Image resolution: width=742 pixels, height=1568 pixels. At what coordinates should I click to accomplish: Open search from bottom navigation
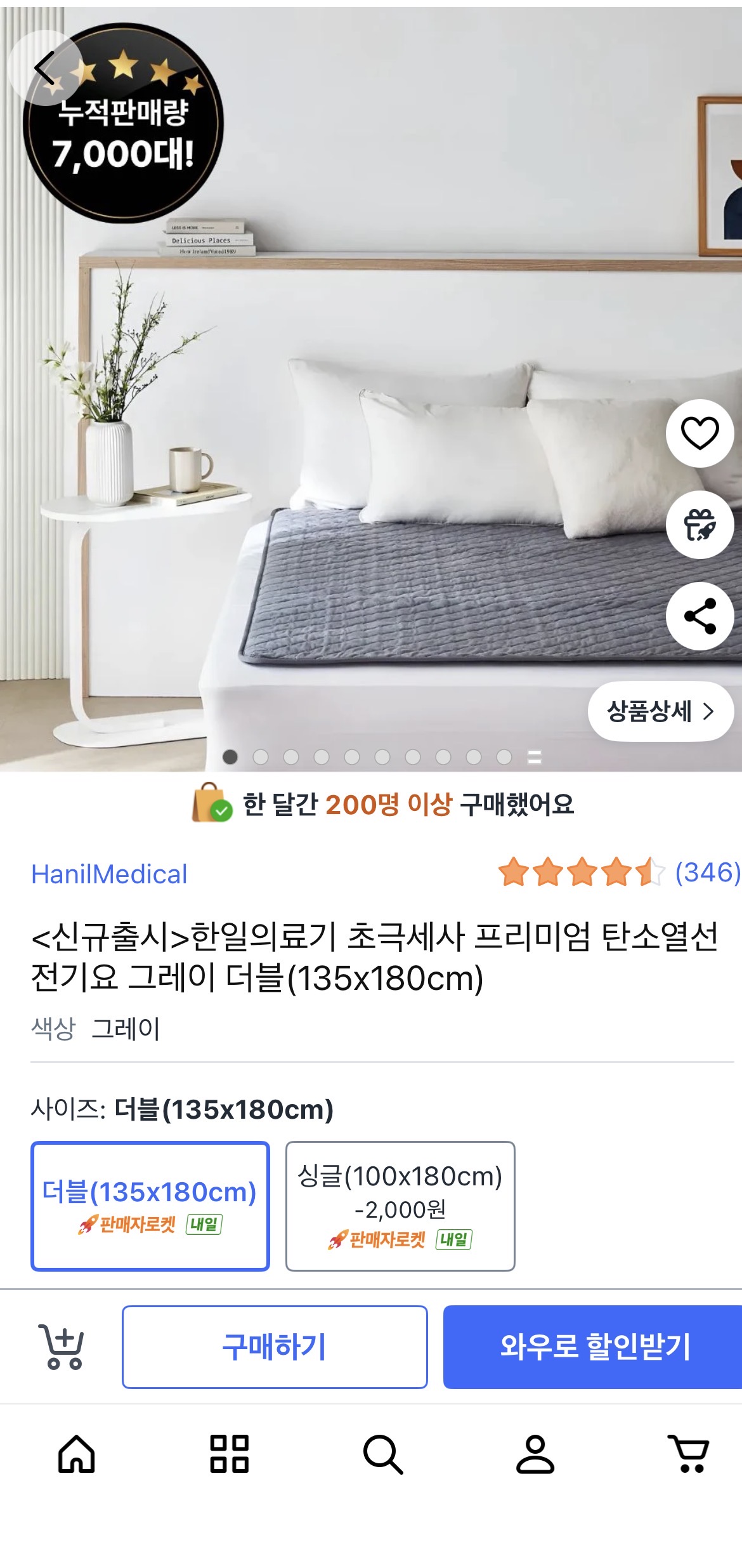382,1454
